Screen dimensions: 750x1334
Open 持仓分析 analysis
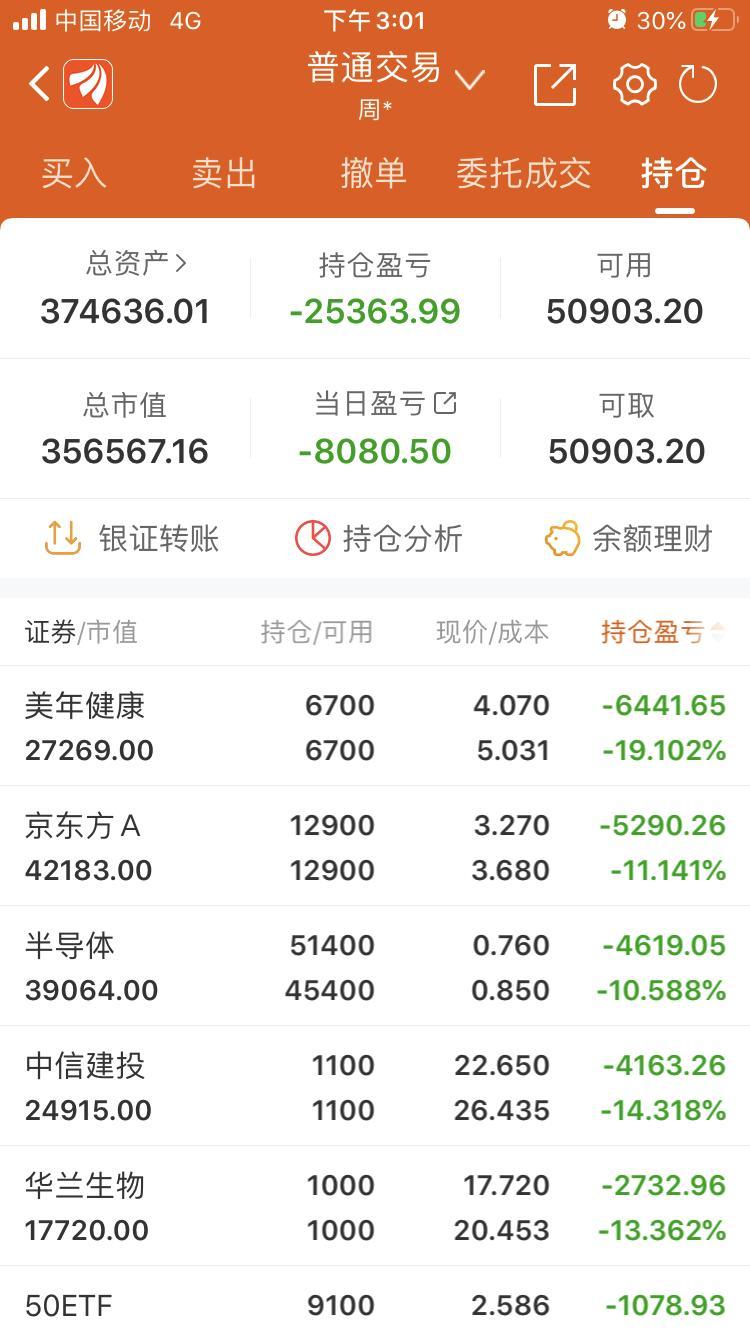[378, 539]
